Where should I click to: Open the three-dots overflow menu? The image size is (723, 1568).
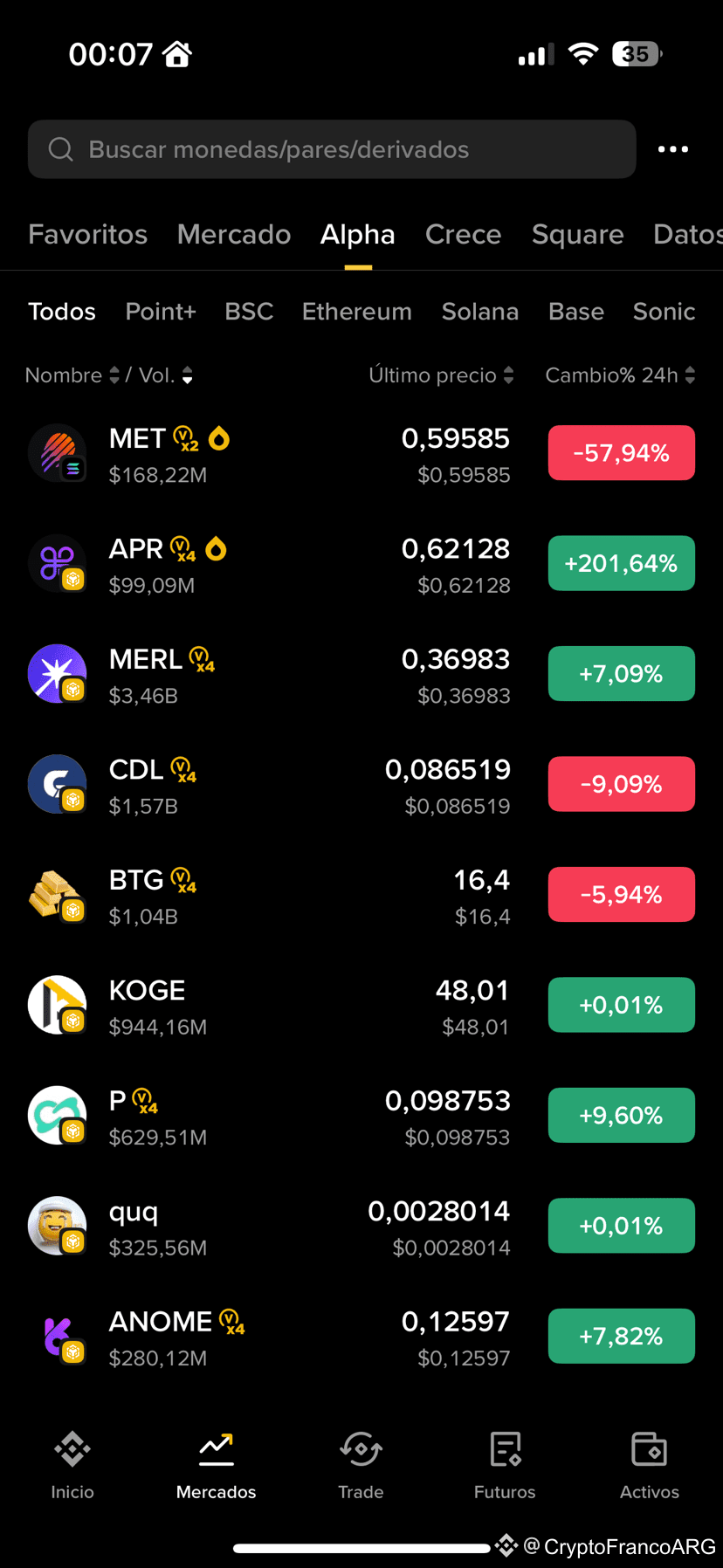[672, 149]
